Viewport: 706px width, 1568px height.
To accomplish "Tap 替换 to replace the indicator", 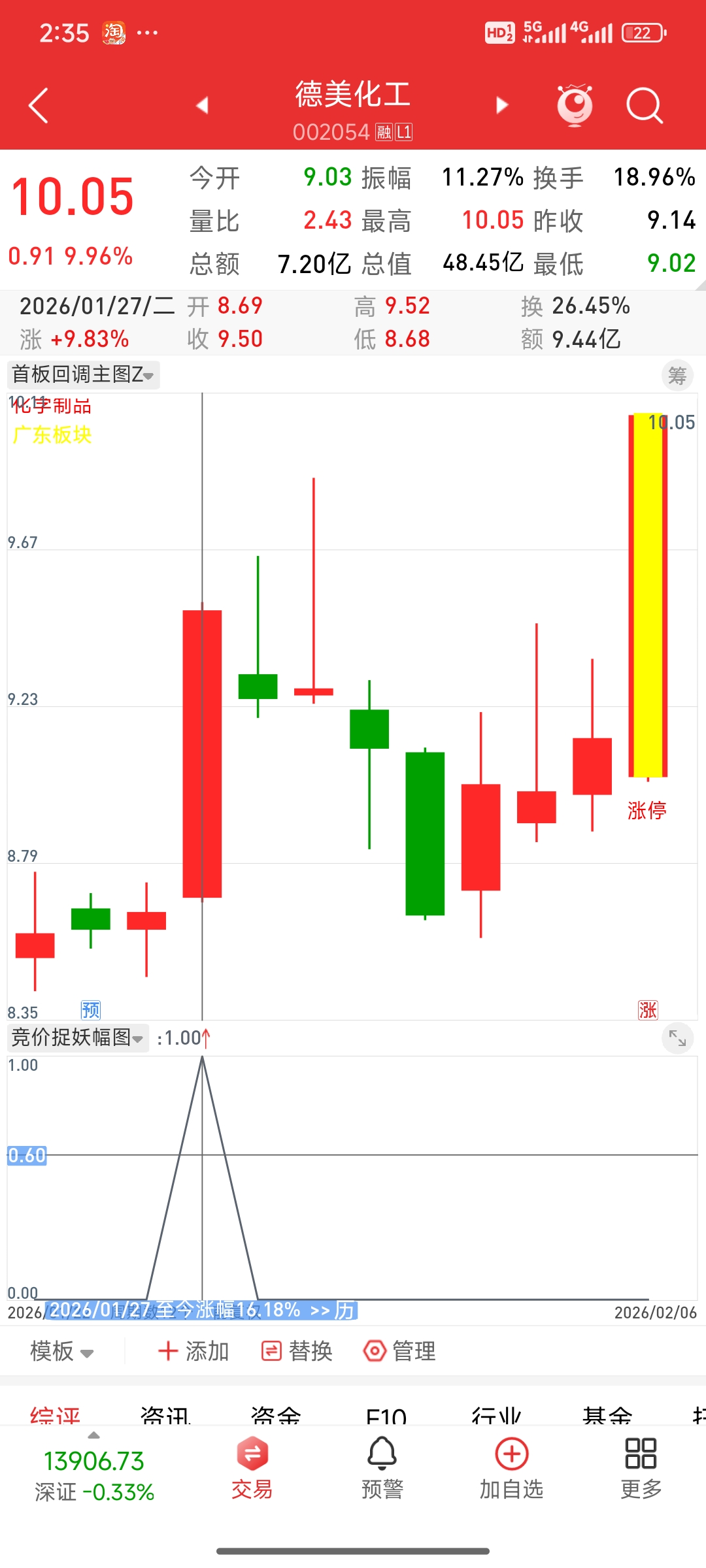I will [x=297, y=1351].
